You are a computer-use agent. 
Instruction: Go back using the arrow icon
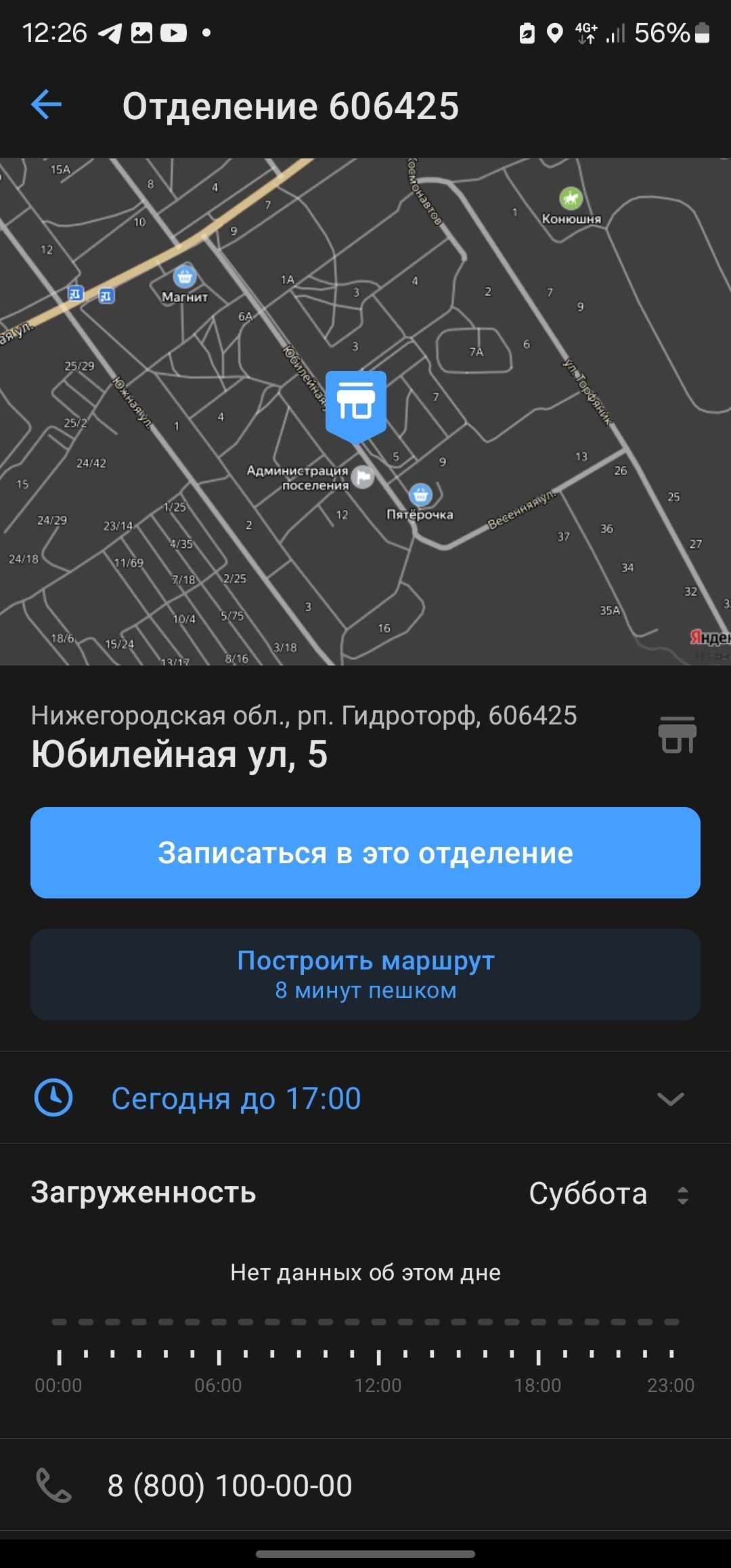46,106
